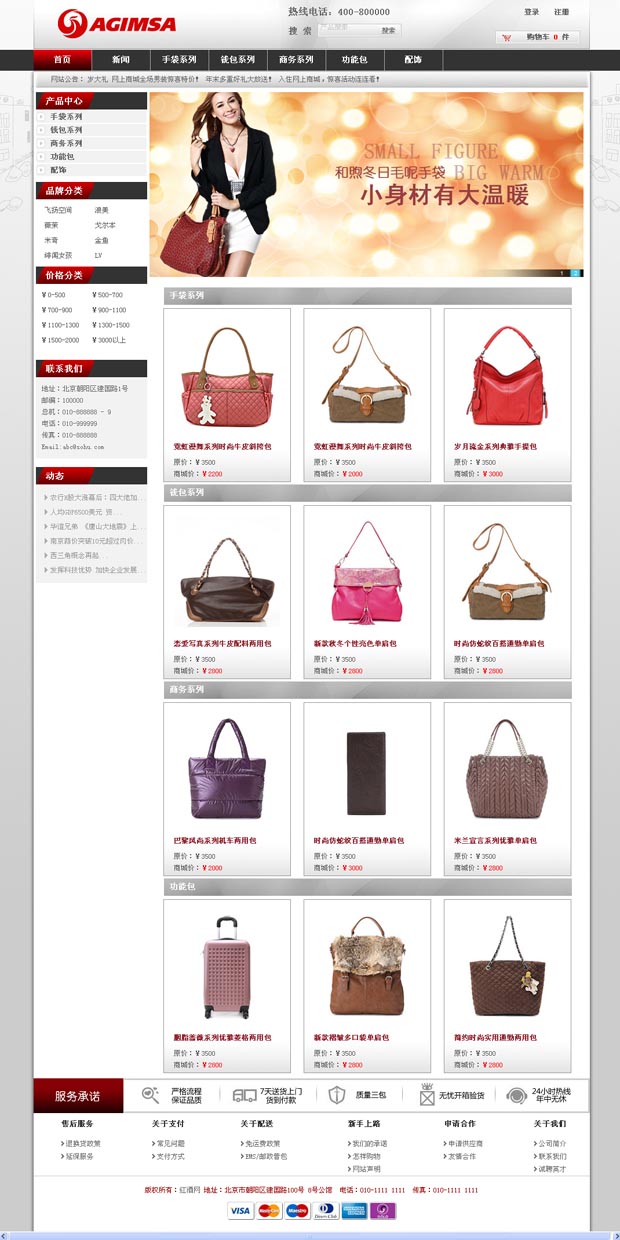Open the 登录 login link
This screenshot has height=1240, width=620.
pos(531,13)
